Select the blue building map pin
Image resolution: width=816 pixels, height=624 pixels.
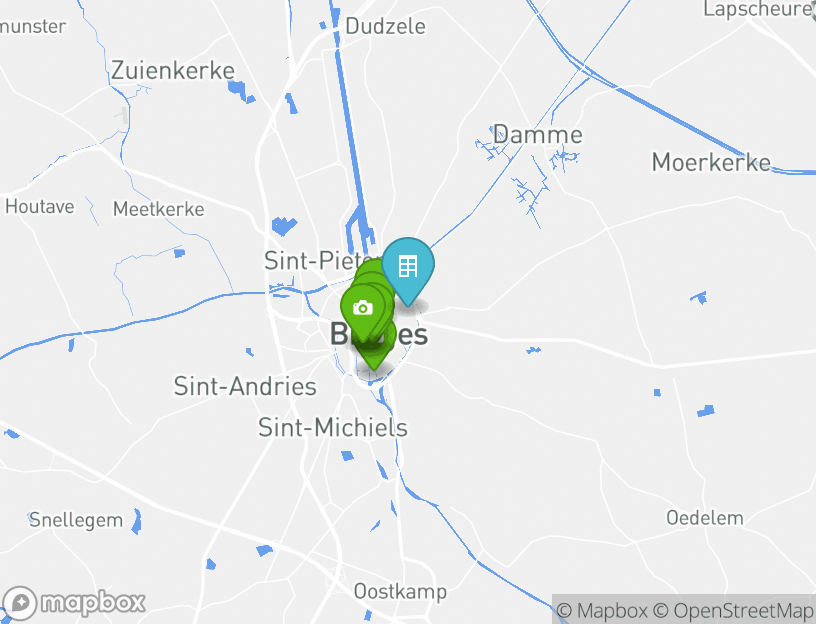[408, 267]
